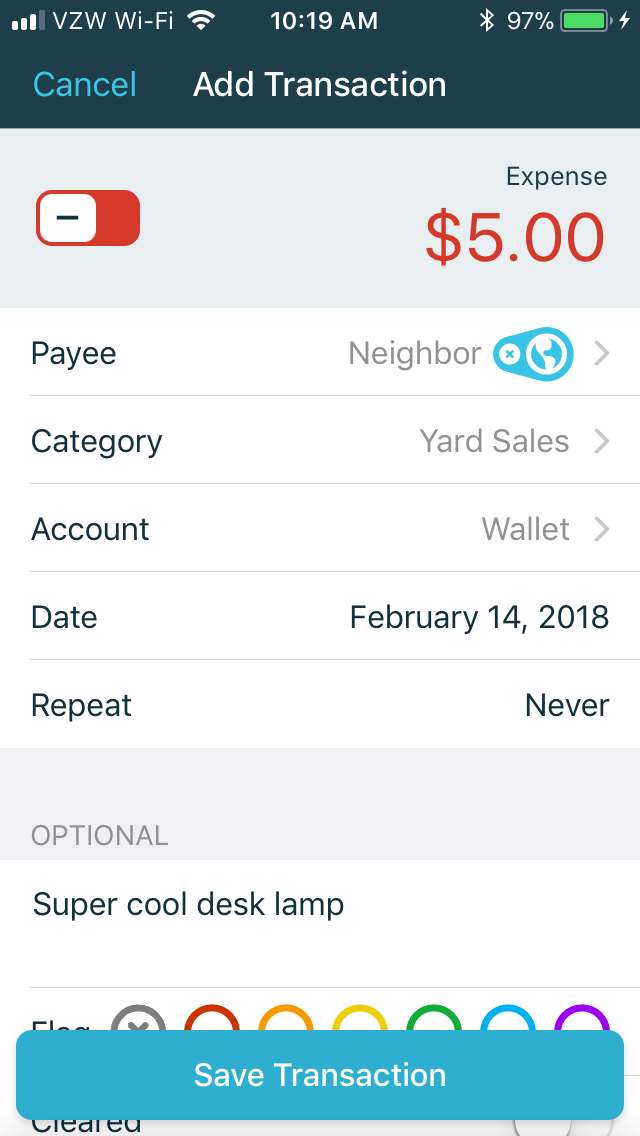Select a different account than Wallet
Image resolution: width=640 pixels, height=1136 pixels.
pos(320,530)
